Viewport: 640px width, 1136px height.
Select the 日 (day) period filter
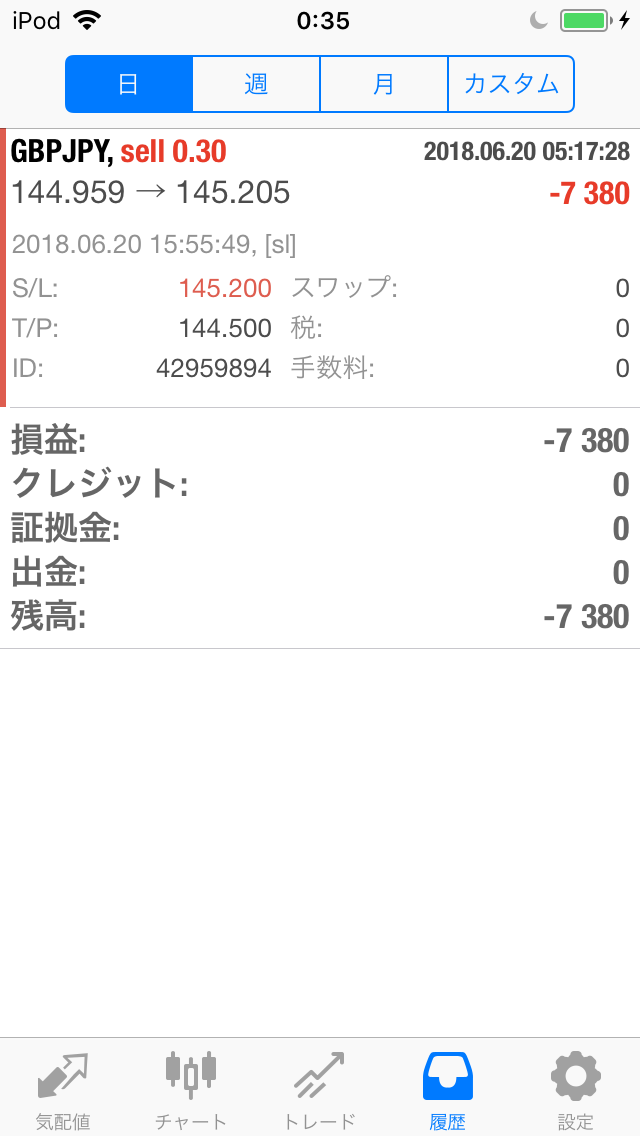point(129,84)
